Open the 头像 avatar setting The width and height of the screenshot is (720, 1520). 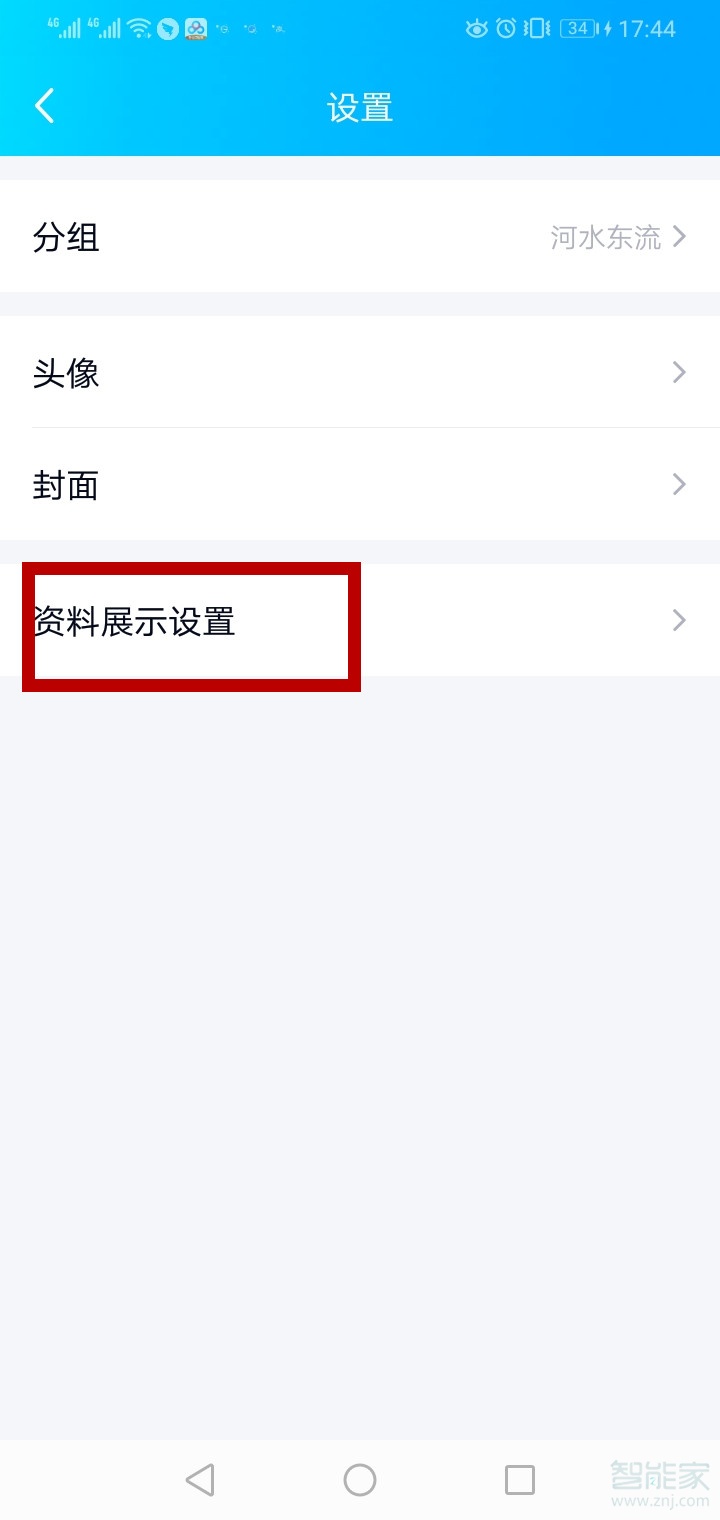click(360, 373)
